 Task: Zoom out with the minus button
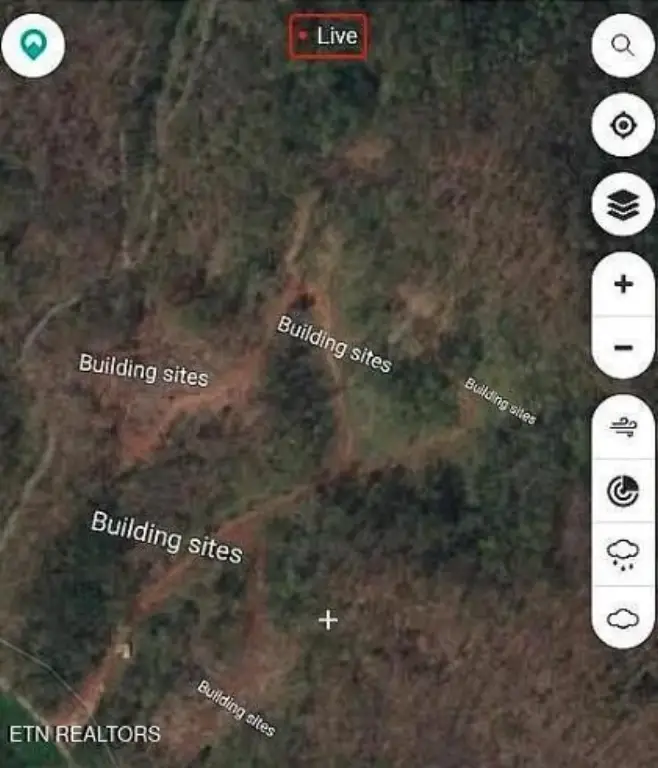click(623, 348)
